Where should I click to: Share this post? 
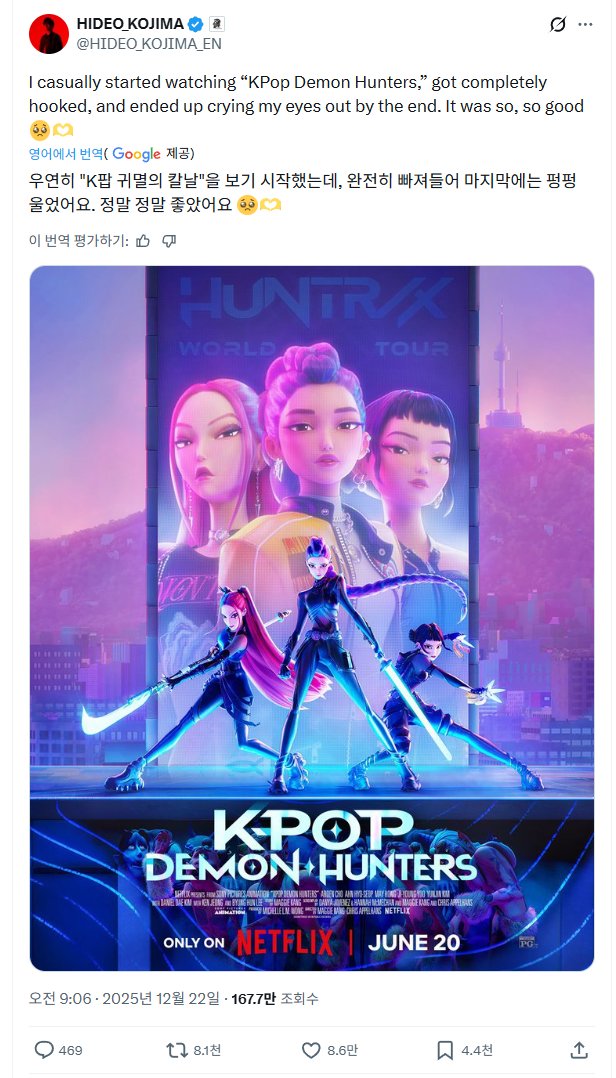coord(578,1050)
